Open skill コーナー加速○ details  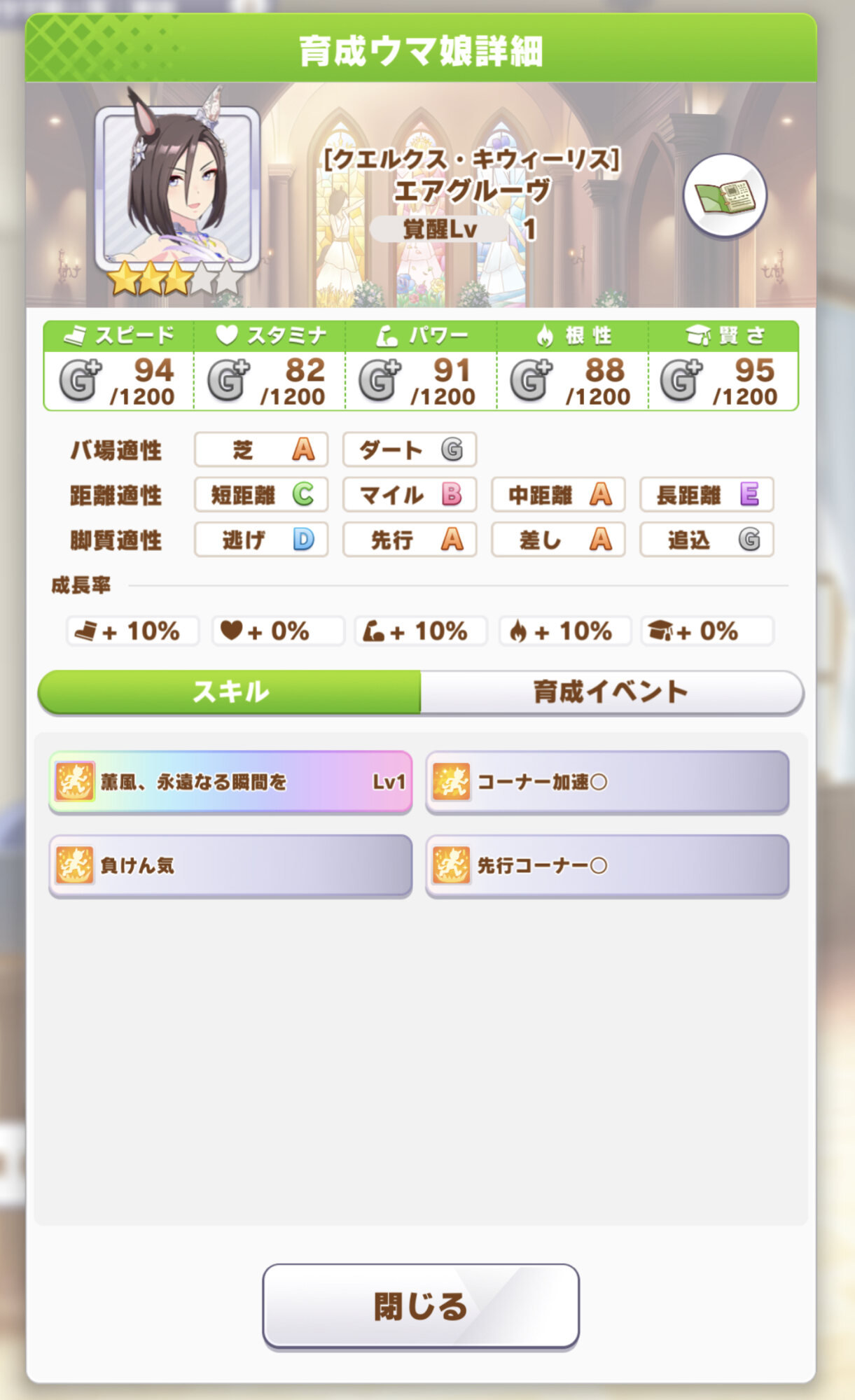tap(607, 782)
